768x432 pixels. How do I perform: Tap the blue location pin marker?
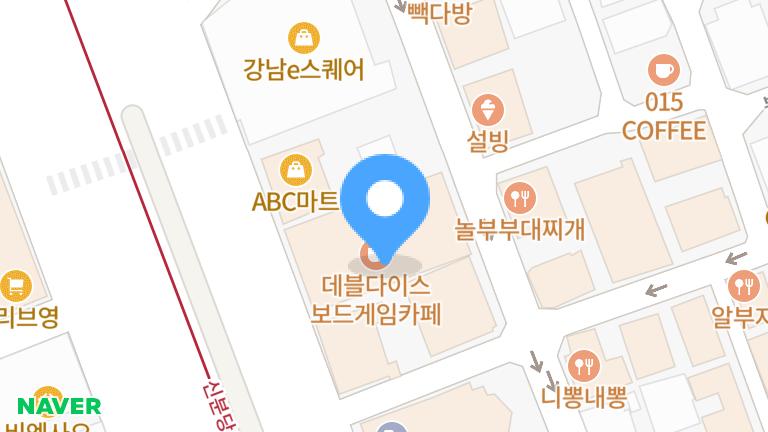(x=385, y=201)
